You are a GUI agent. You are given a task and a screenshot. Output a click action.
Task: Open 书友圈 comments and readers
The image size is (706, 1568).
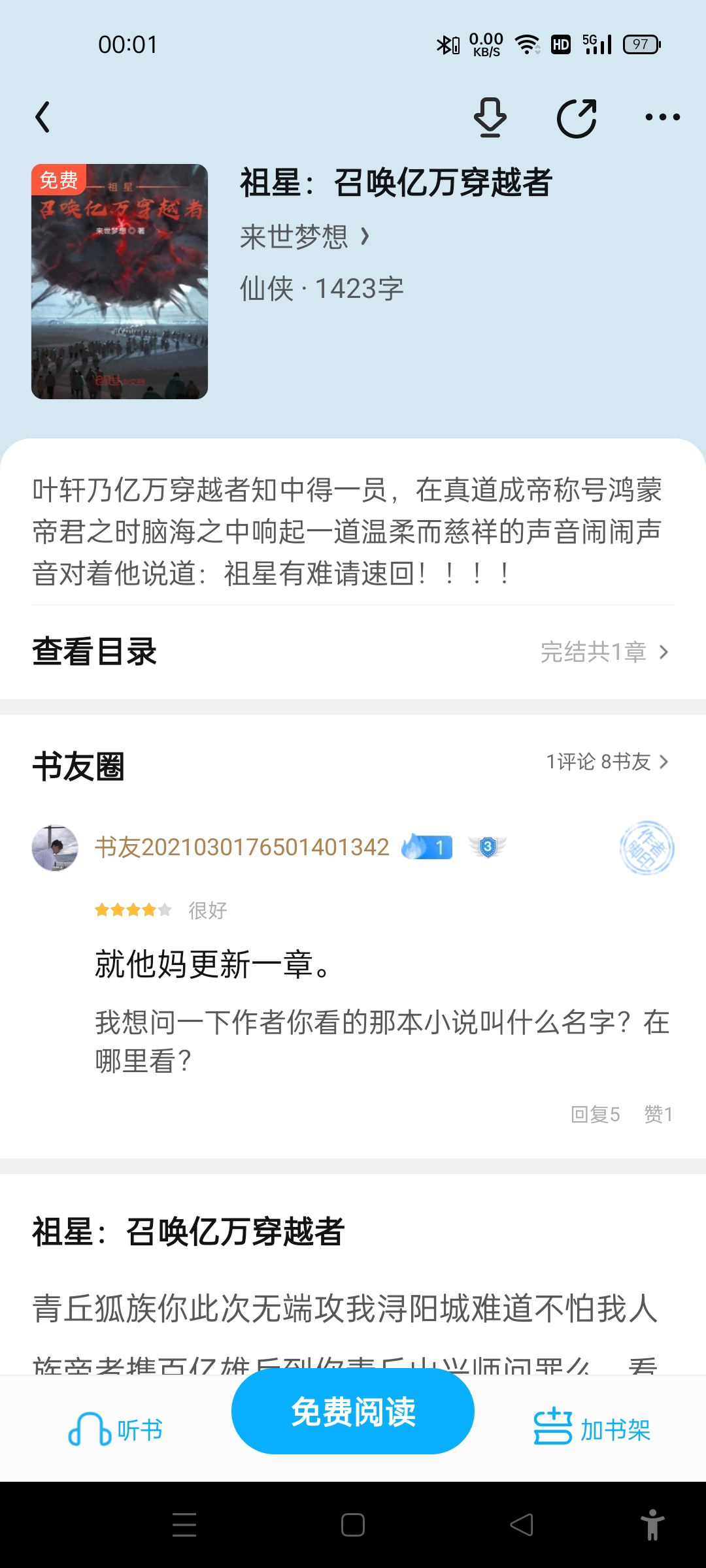(x=607, y=762)
